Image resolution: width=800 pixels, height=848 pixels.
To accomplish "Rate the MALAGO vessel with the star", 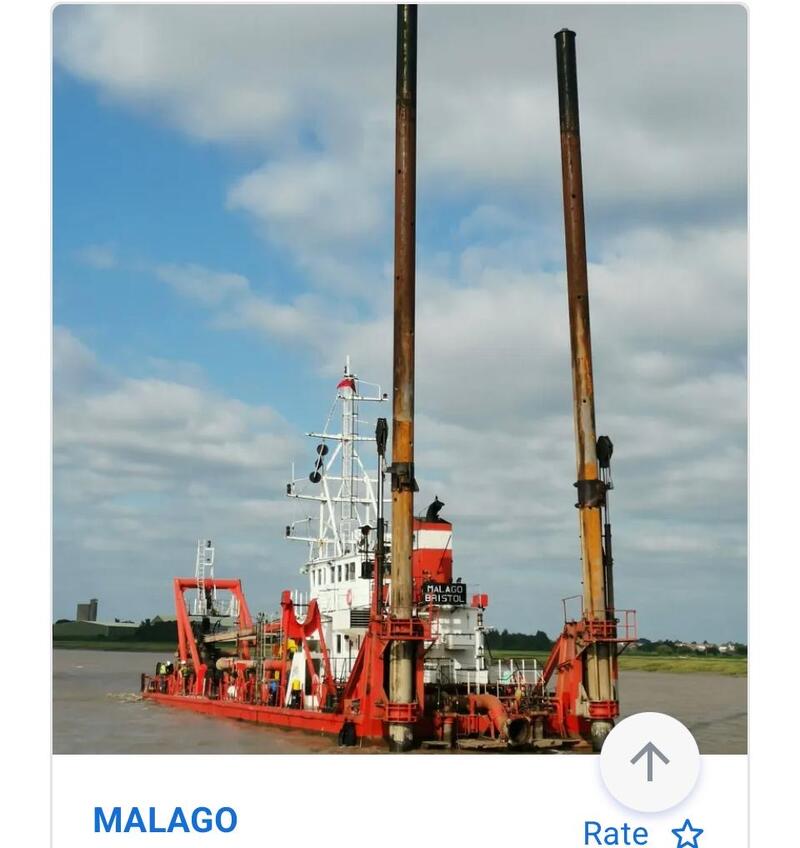I will pyautogui.click(x=686, y=833).
